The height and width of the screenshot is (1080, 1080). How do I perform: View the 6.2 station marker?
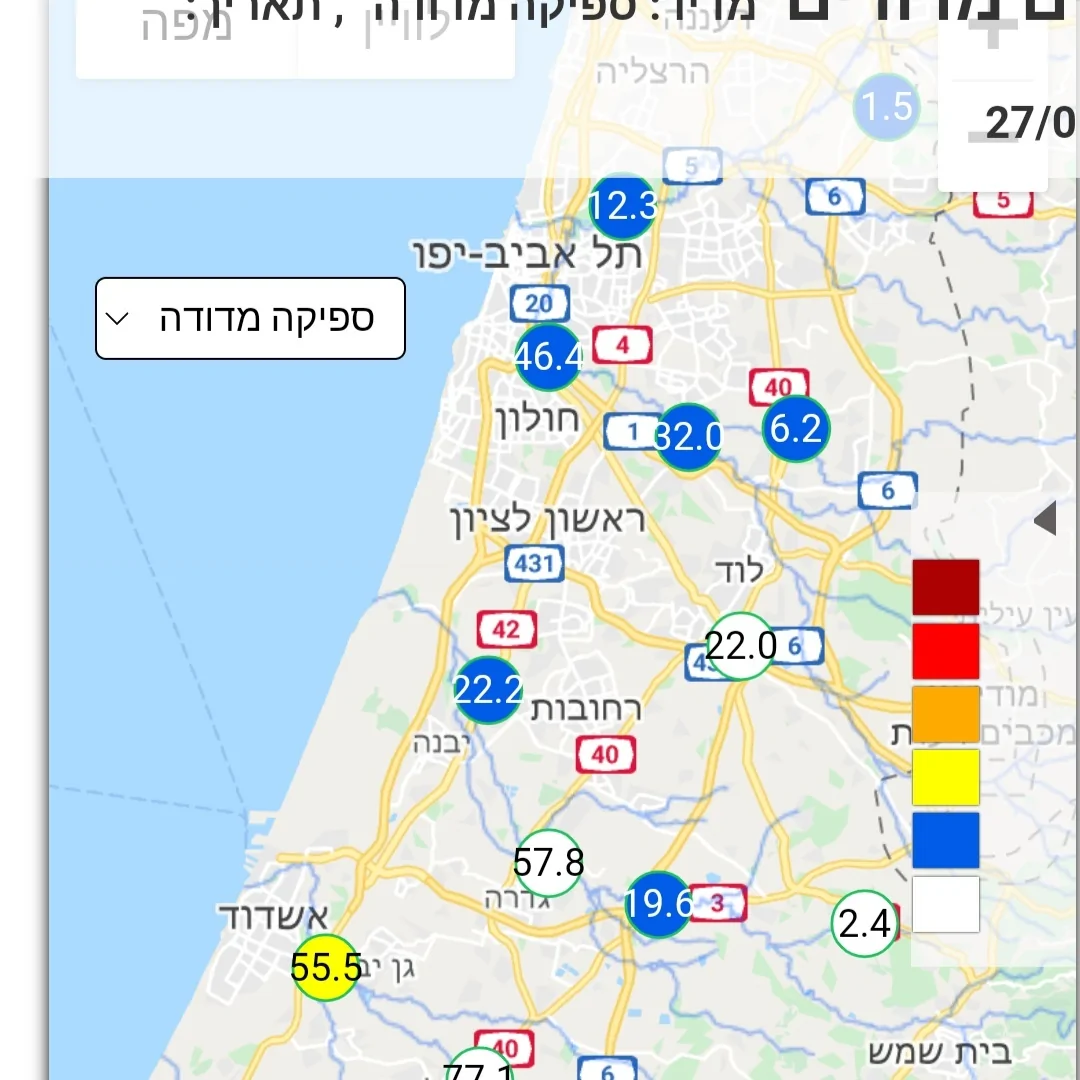click(796, 429)
